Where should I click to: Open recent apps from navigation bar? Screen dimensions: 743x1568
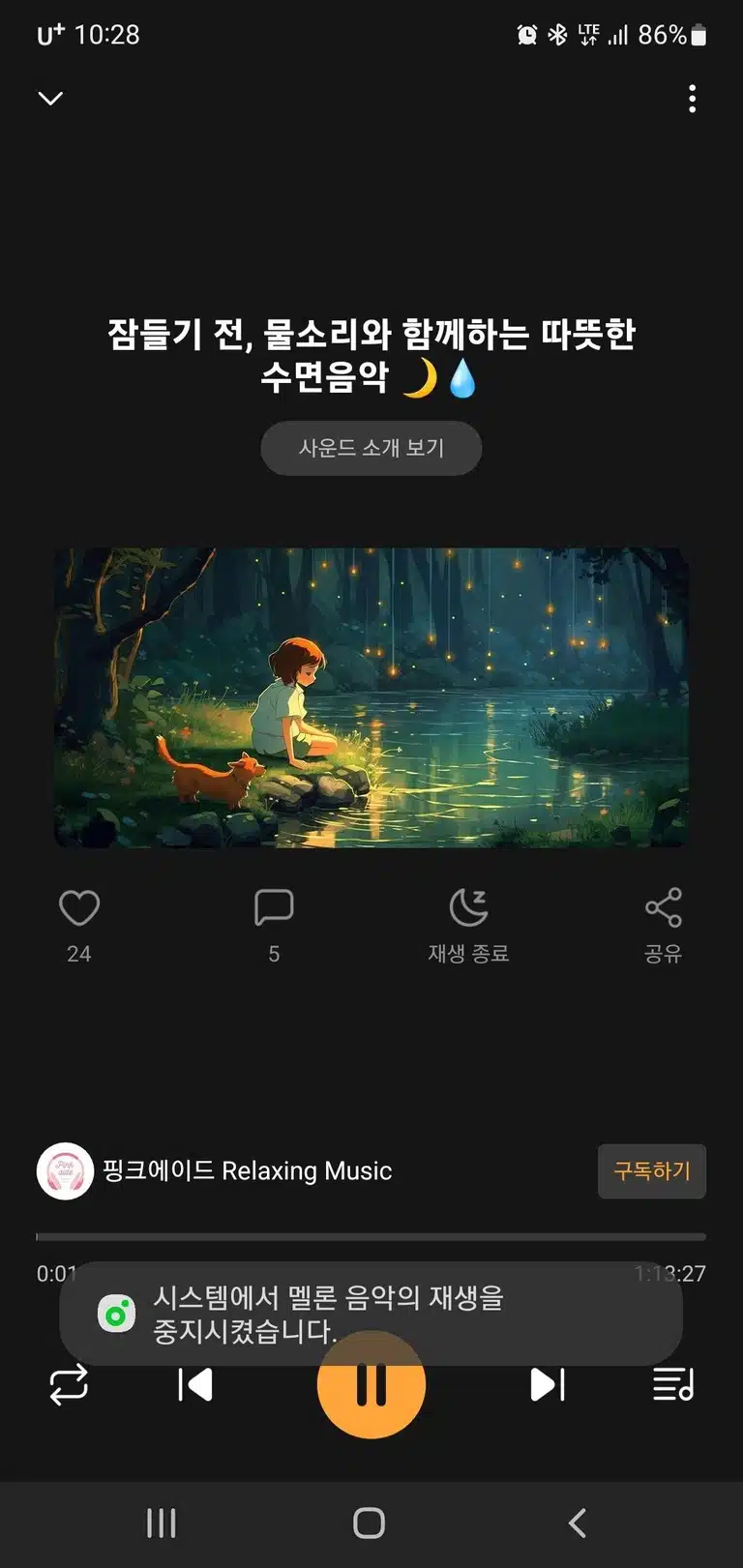click(162, 1524)
